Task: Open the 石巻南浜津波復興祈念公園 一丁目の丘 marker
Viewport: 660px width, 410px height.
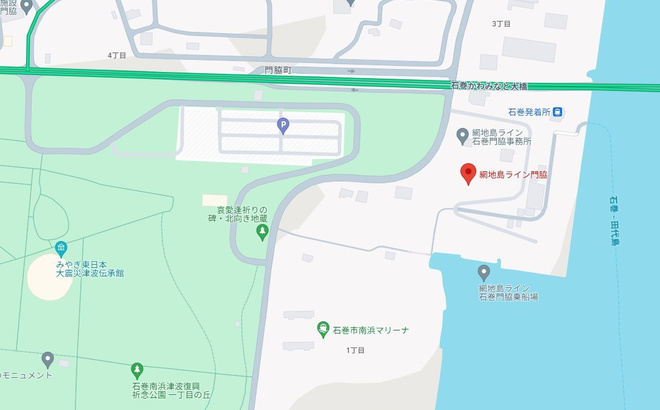Action: tap(137, 370)
